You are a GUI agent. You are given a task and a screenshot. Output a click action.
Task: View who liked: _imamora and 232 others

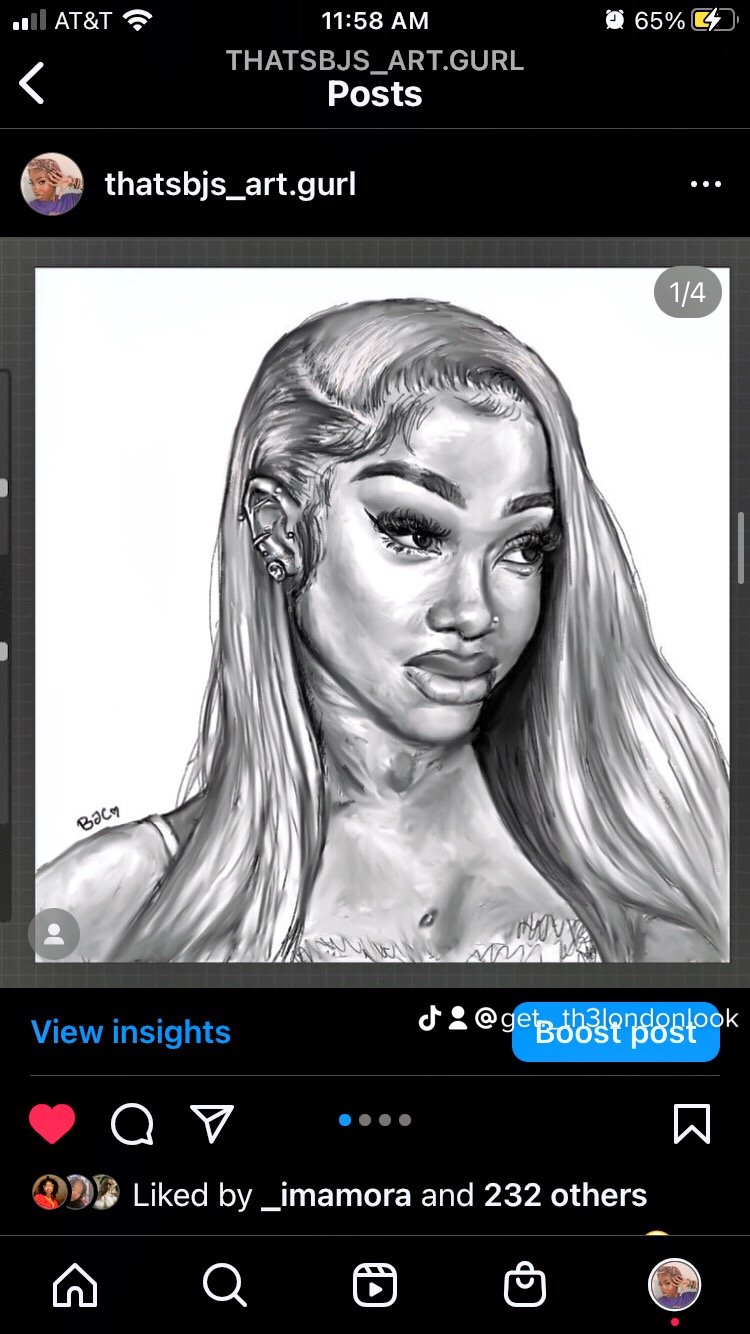(390, 1195)
